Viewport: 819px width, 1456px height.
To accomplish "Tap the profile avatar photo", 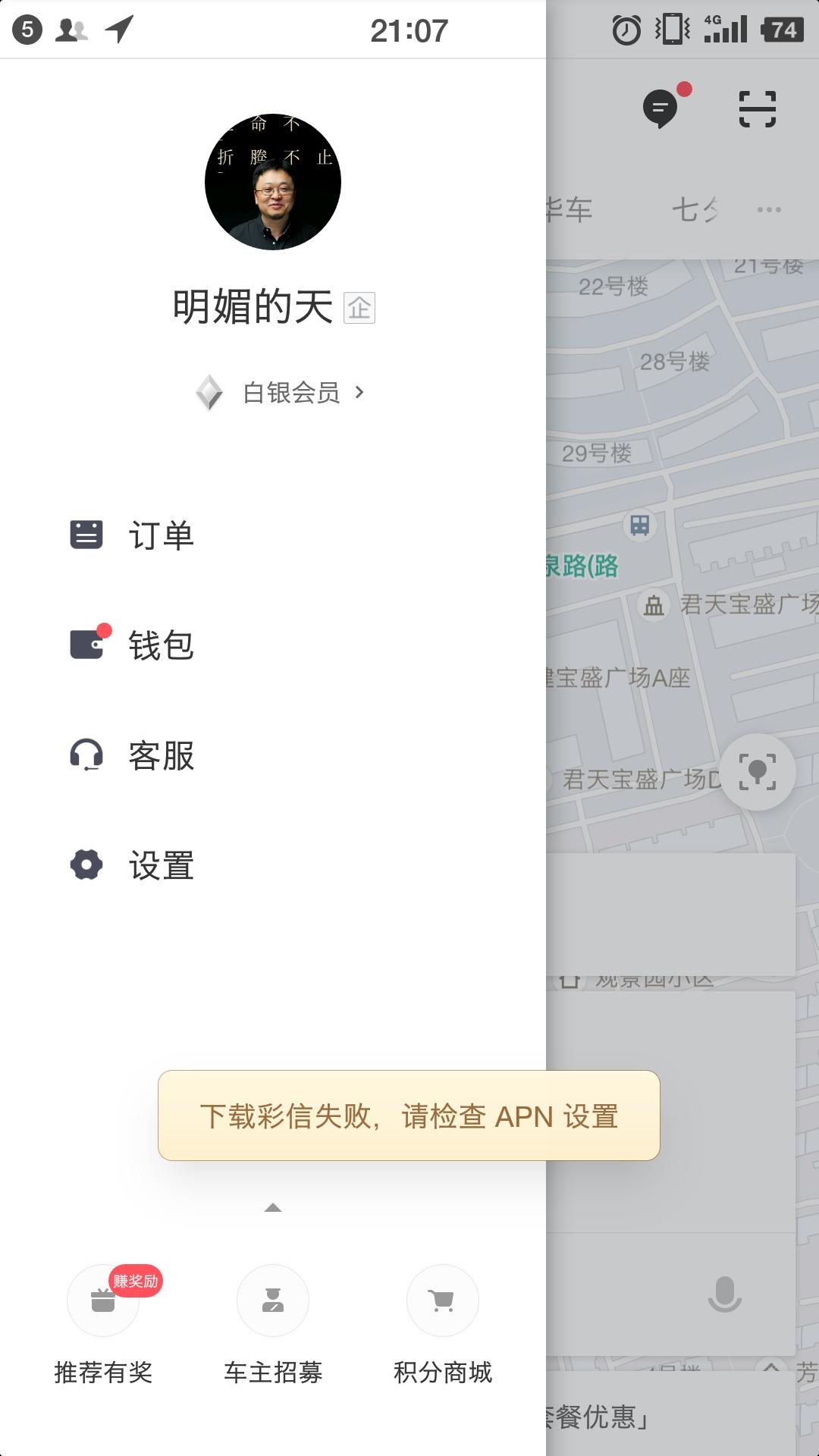I will [273, 182].
